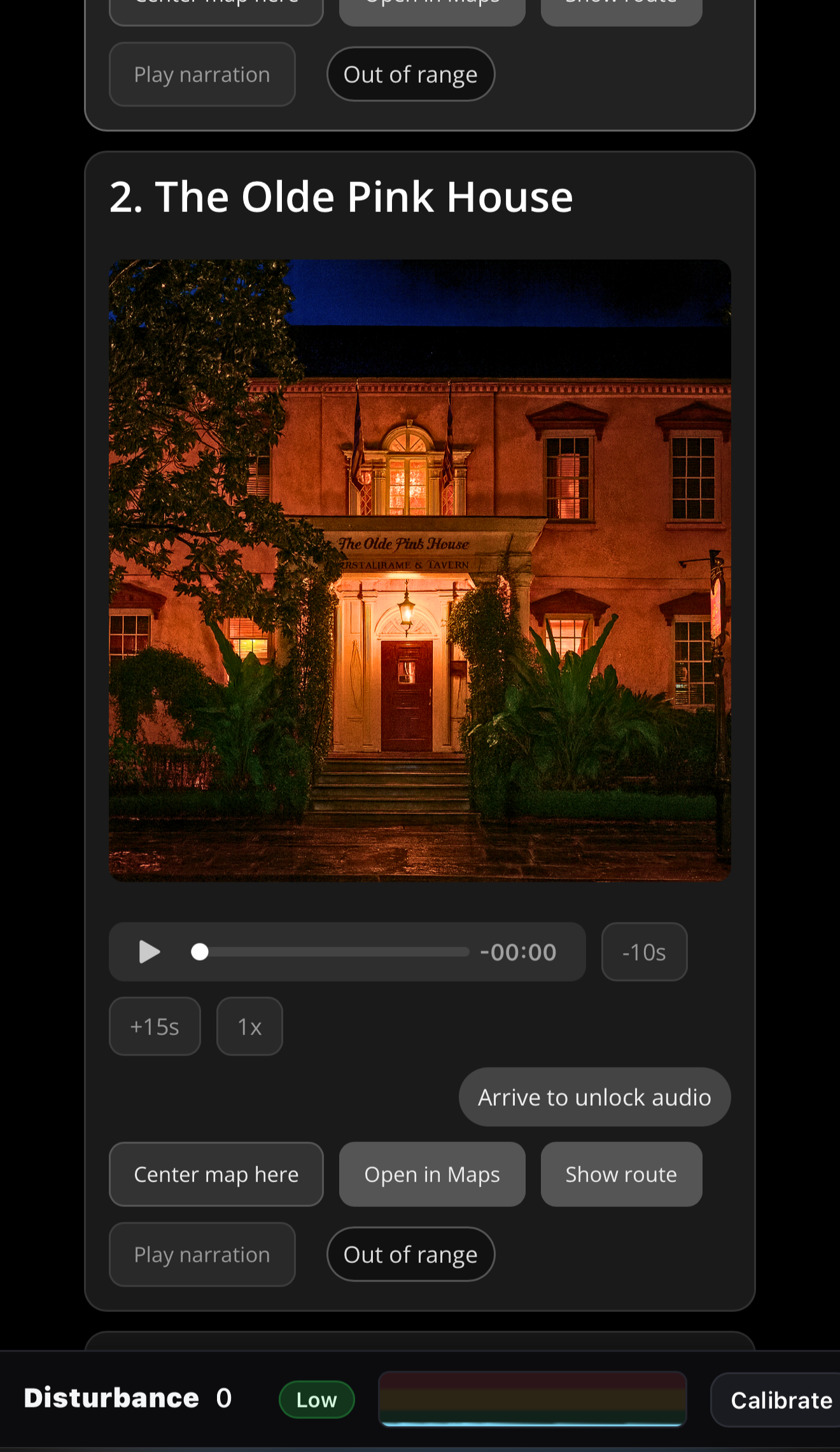Screen dimensions: 840x1452
Task: Show route to The Olde Pink House
Action: (x=621, y=1174)
